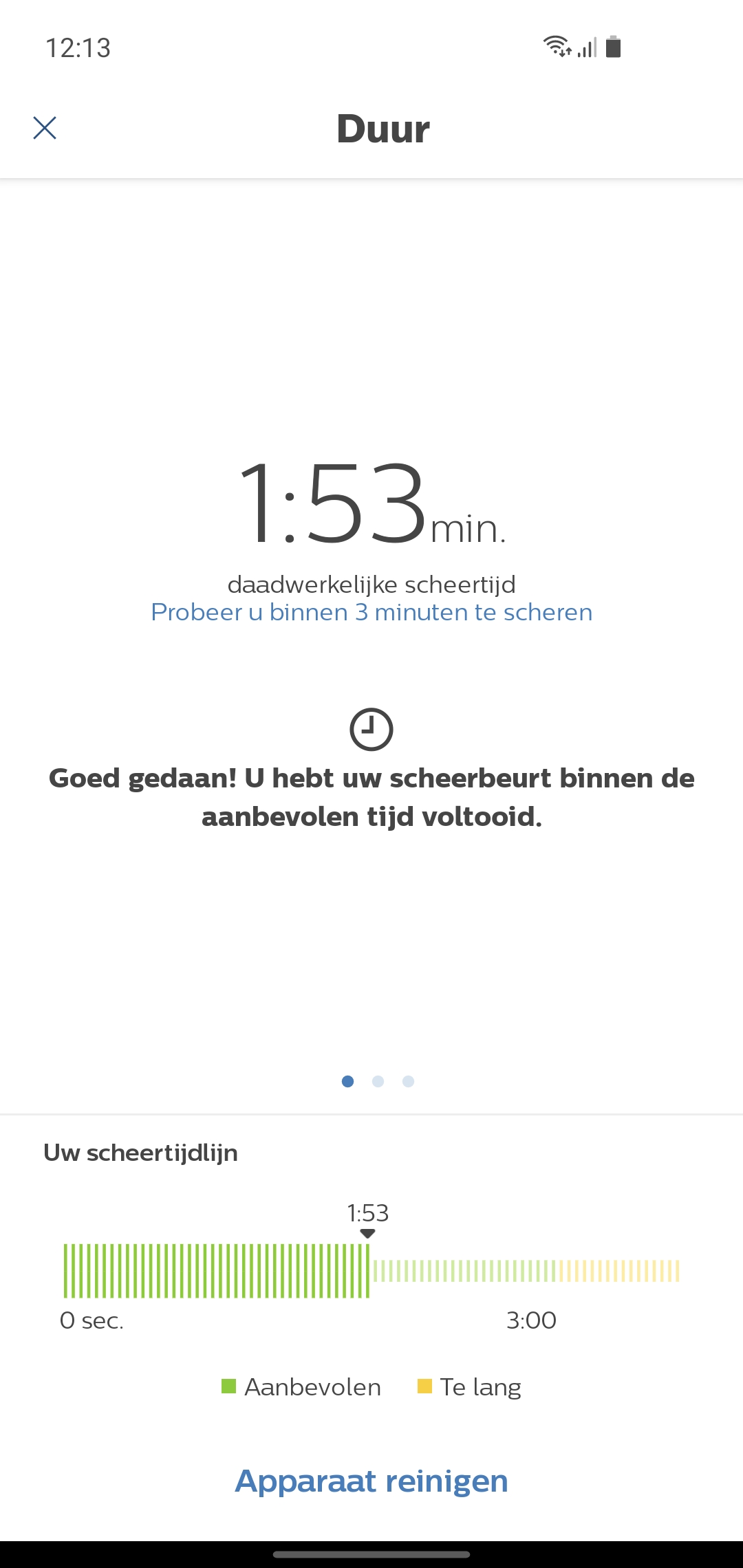743x1568 pixels.
Task: Jump to the third page indicator dot
Action: click(408, 1081)
